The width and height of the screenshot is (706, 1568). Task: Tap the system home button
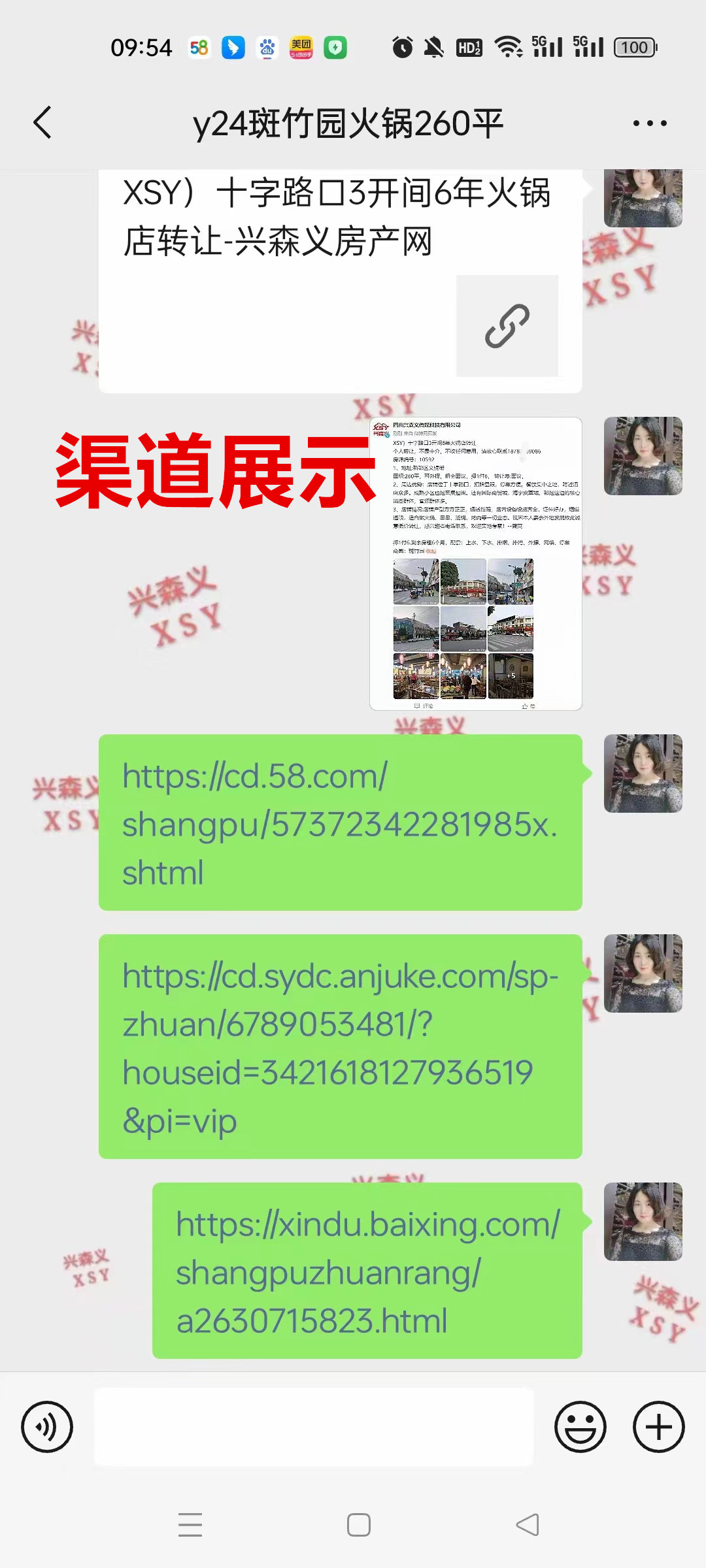tap(358, 1525)
